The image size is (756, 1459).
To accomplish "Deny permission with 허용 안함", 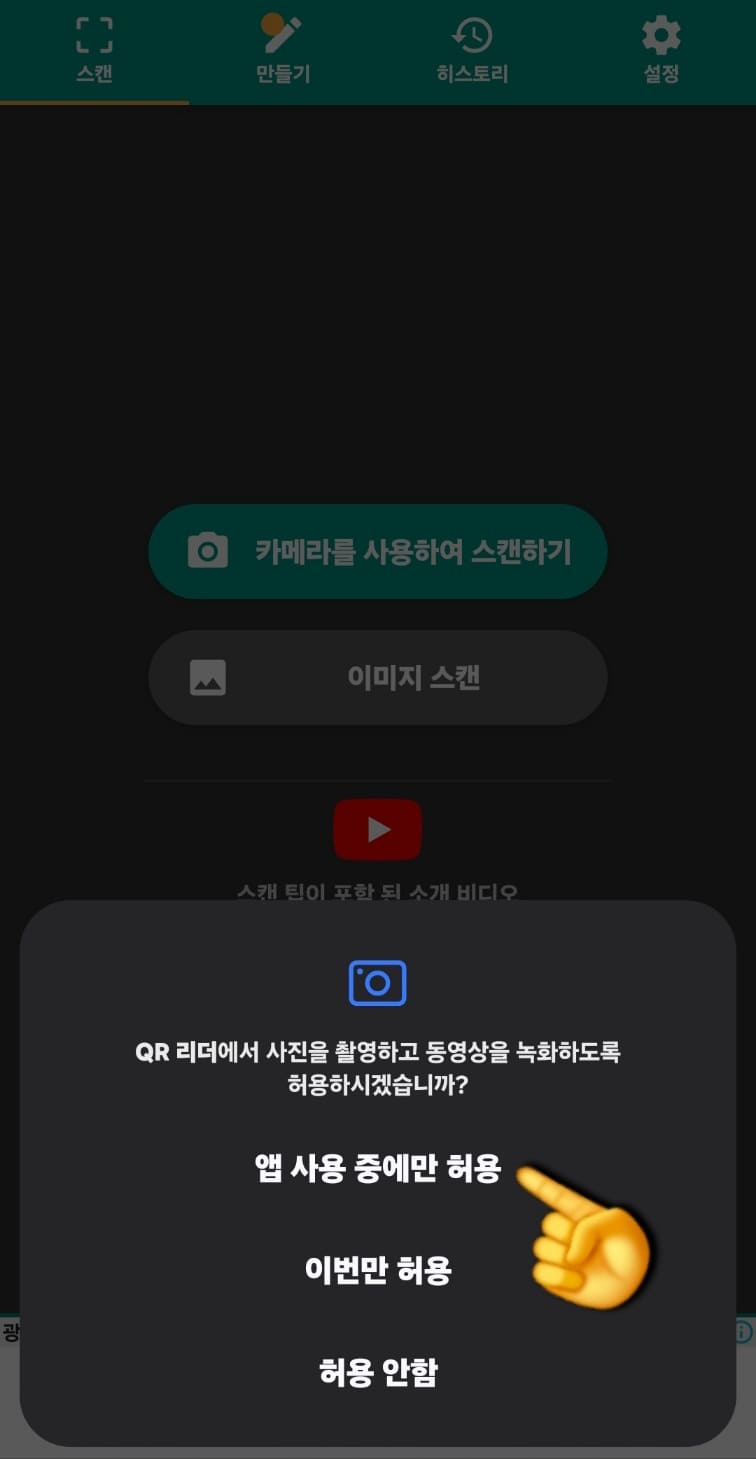I will pyautogui.click(x=378, y=1373).
